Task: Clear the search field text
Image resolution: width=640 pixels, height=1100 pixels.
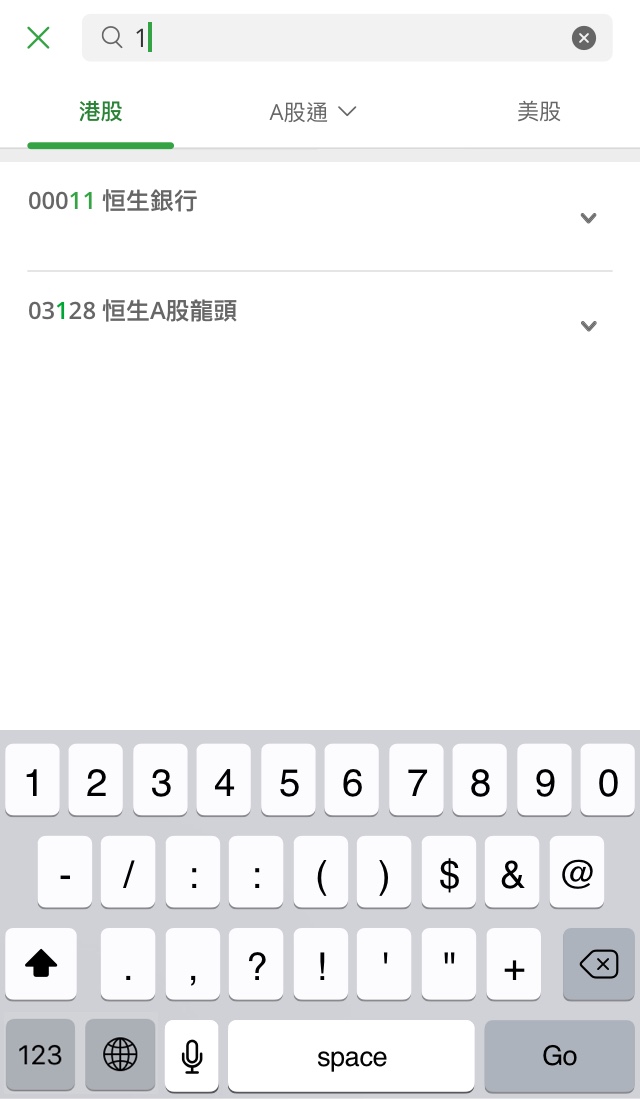Action: (584, 38)
